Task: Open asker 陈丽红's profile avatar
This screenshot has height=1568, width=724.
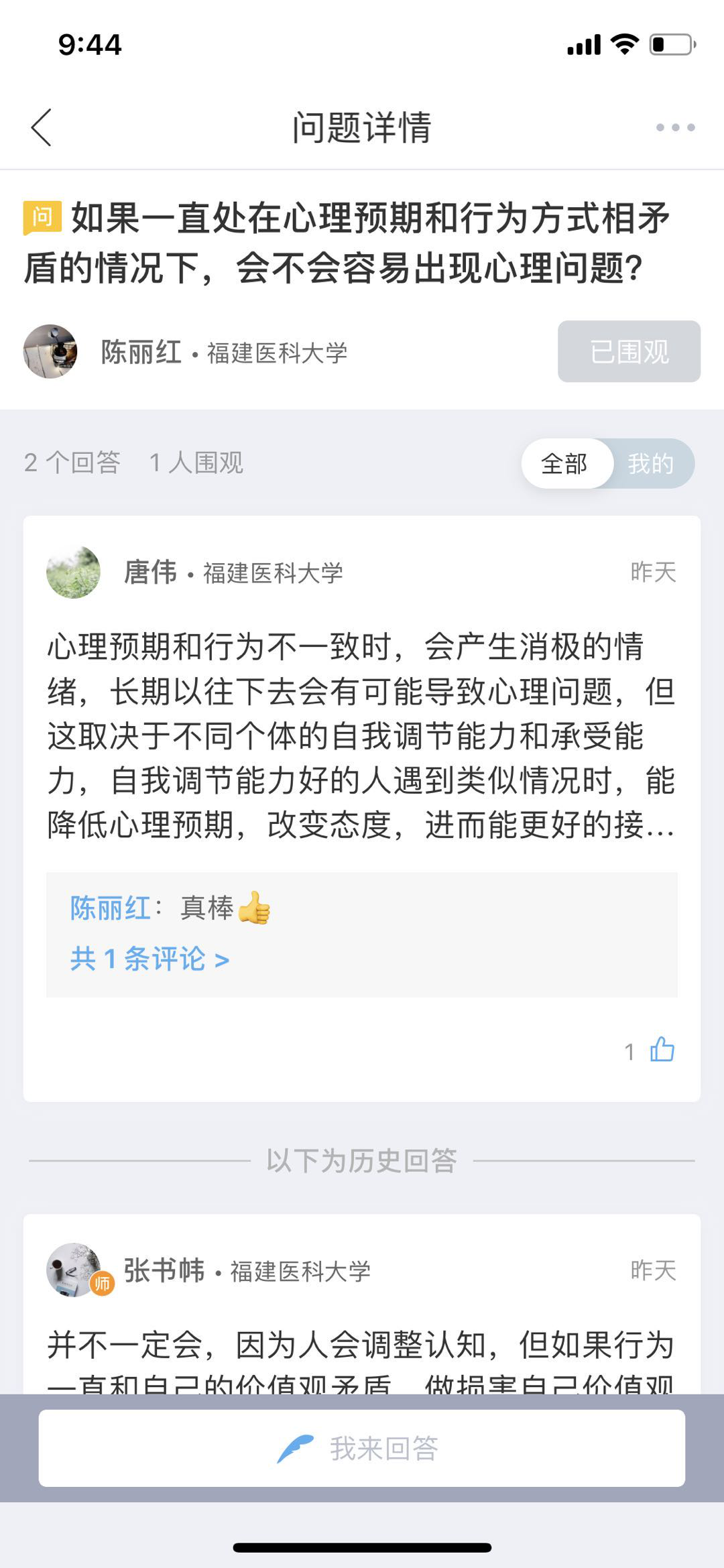Action: pyautogui.click(x=50, y=352)
